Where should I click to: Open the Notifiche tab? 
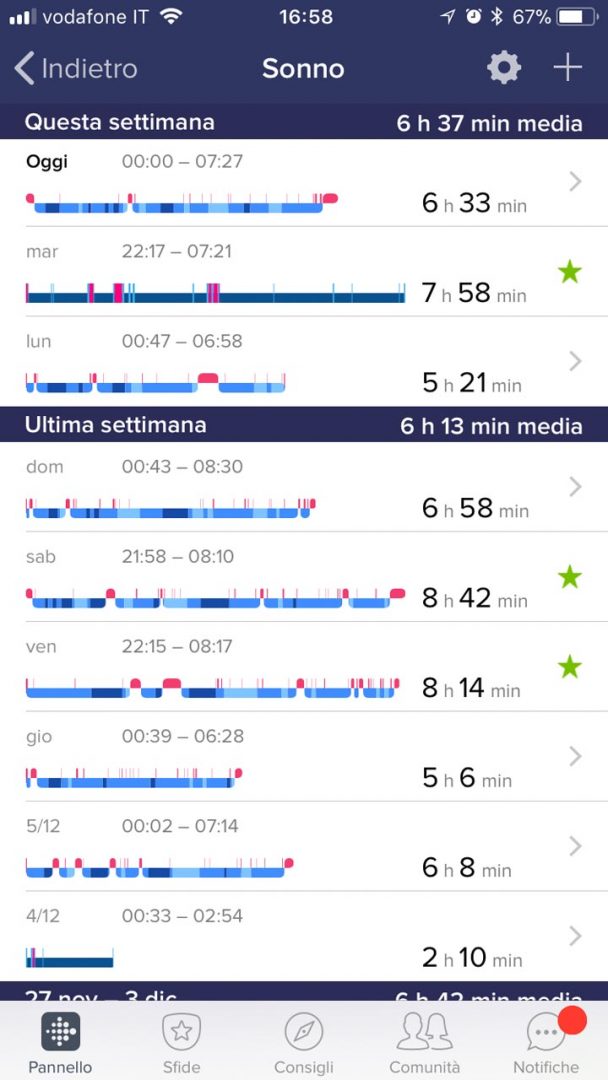[546, 1042]
